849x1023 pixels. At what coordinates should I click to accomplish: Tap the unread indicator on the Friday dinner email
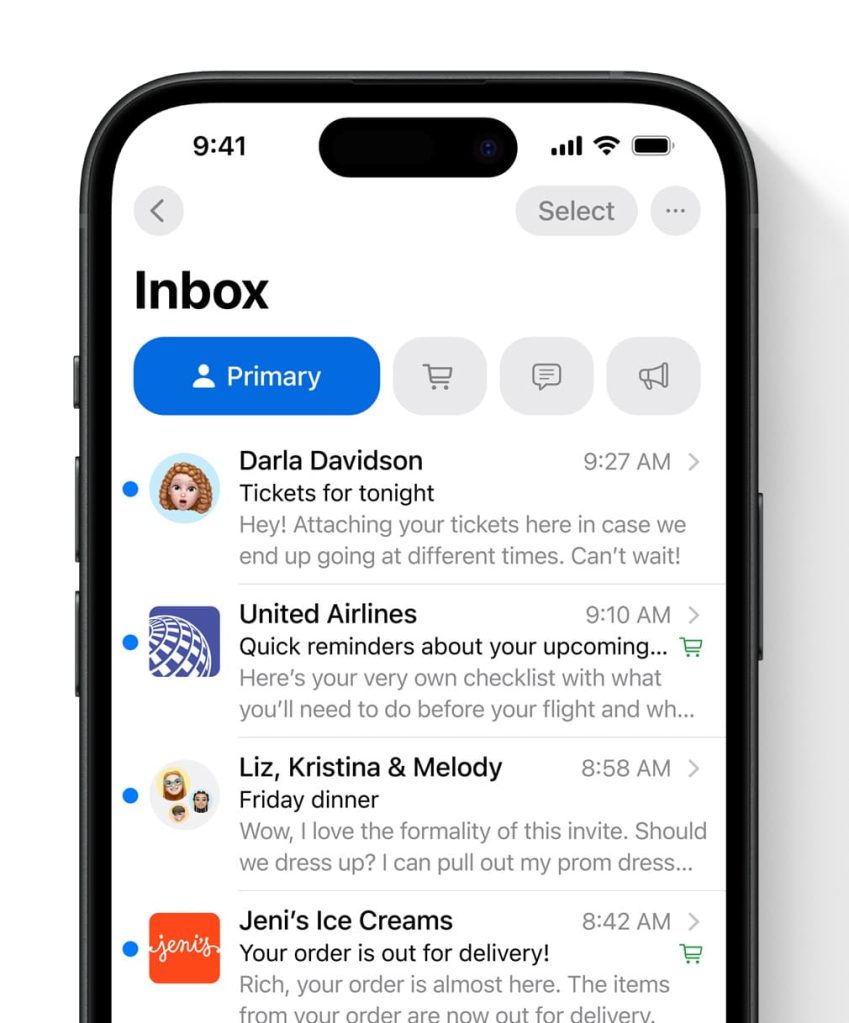pos(130,796)
